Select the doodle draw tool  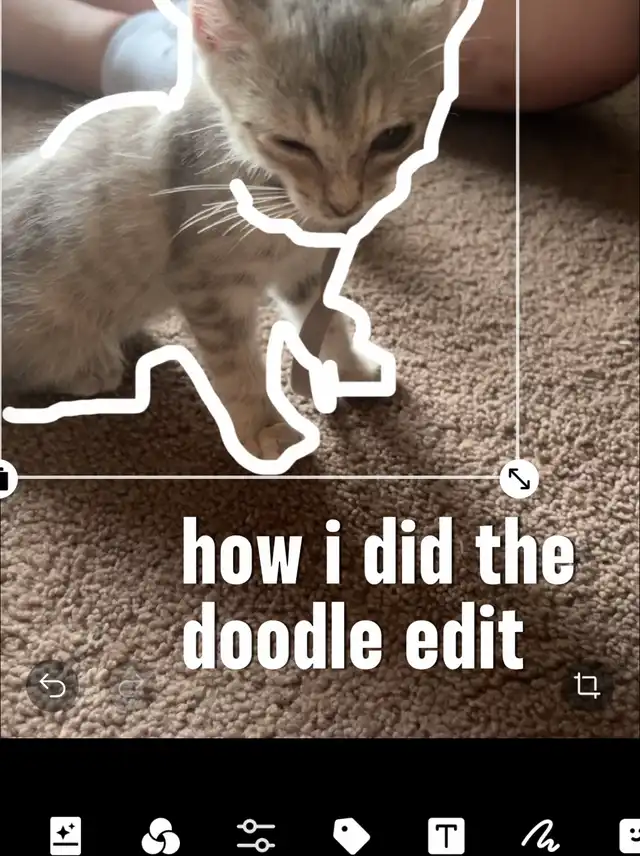pos(541,836)
